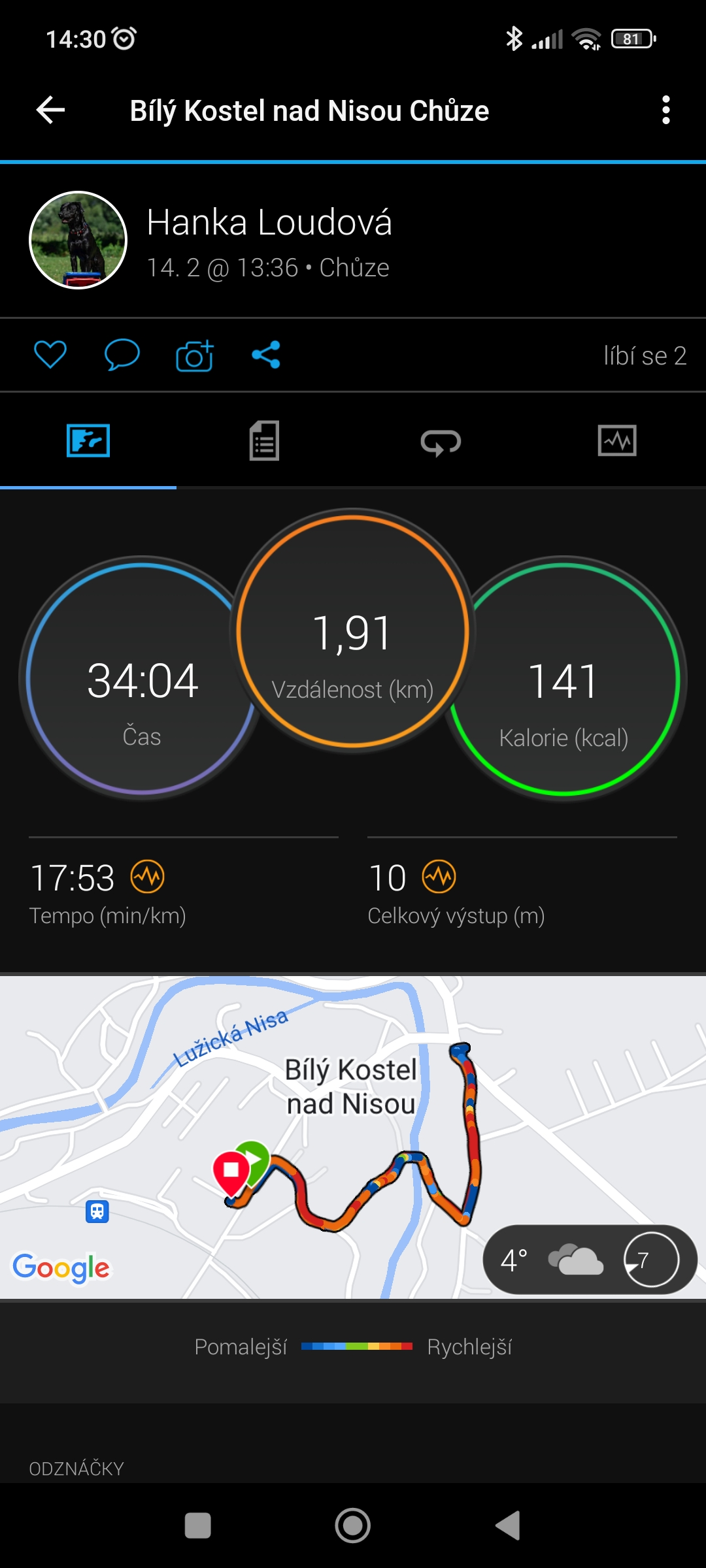Screen dimensions: 706x1568
Task: Add a photo to the activity
Action: tap(195, 355)
